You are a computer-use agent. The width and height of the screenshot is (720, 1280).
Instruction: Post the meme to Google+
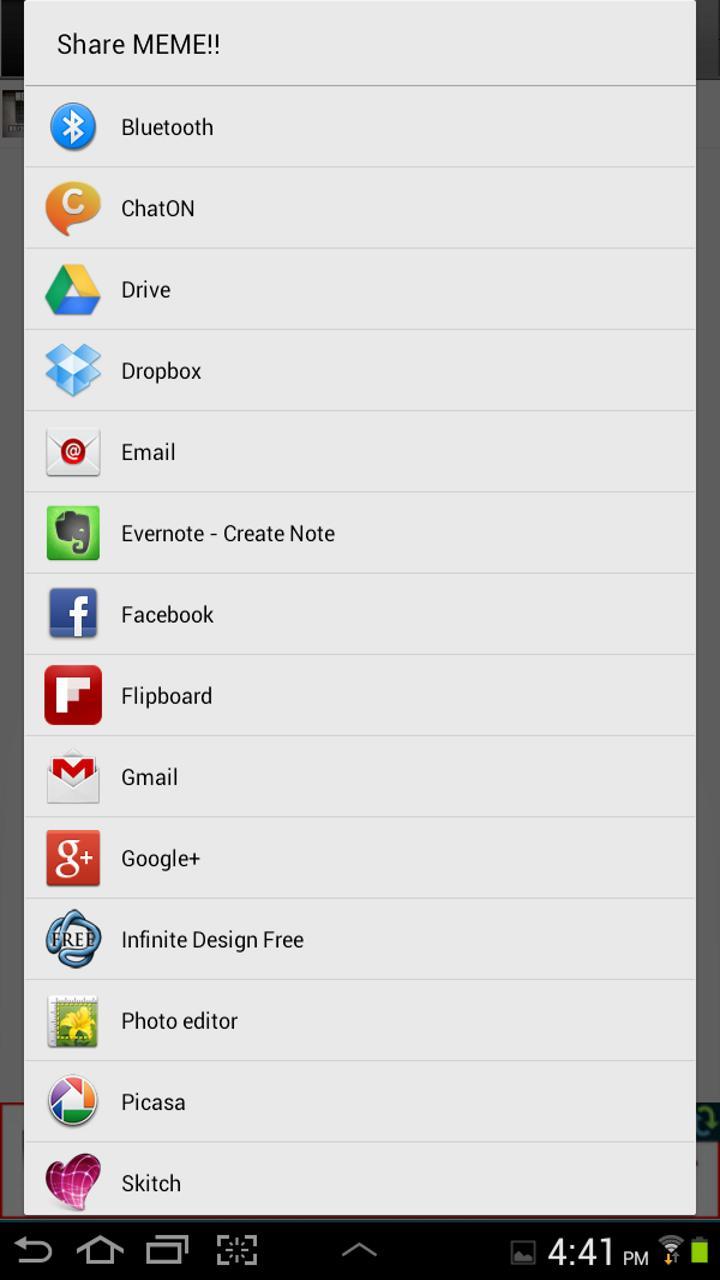click(x=359, y=858)
